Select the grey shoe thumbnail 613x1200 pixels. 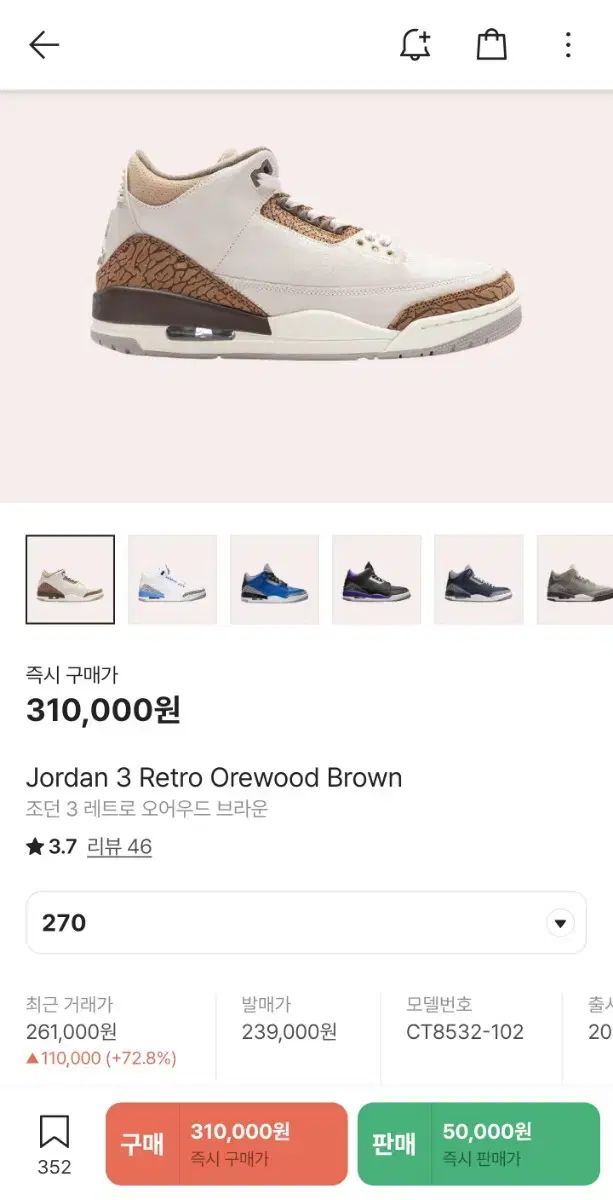(x=578, y=580)
